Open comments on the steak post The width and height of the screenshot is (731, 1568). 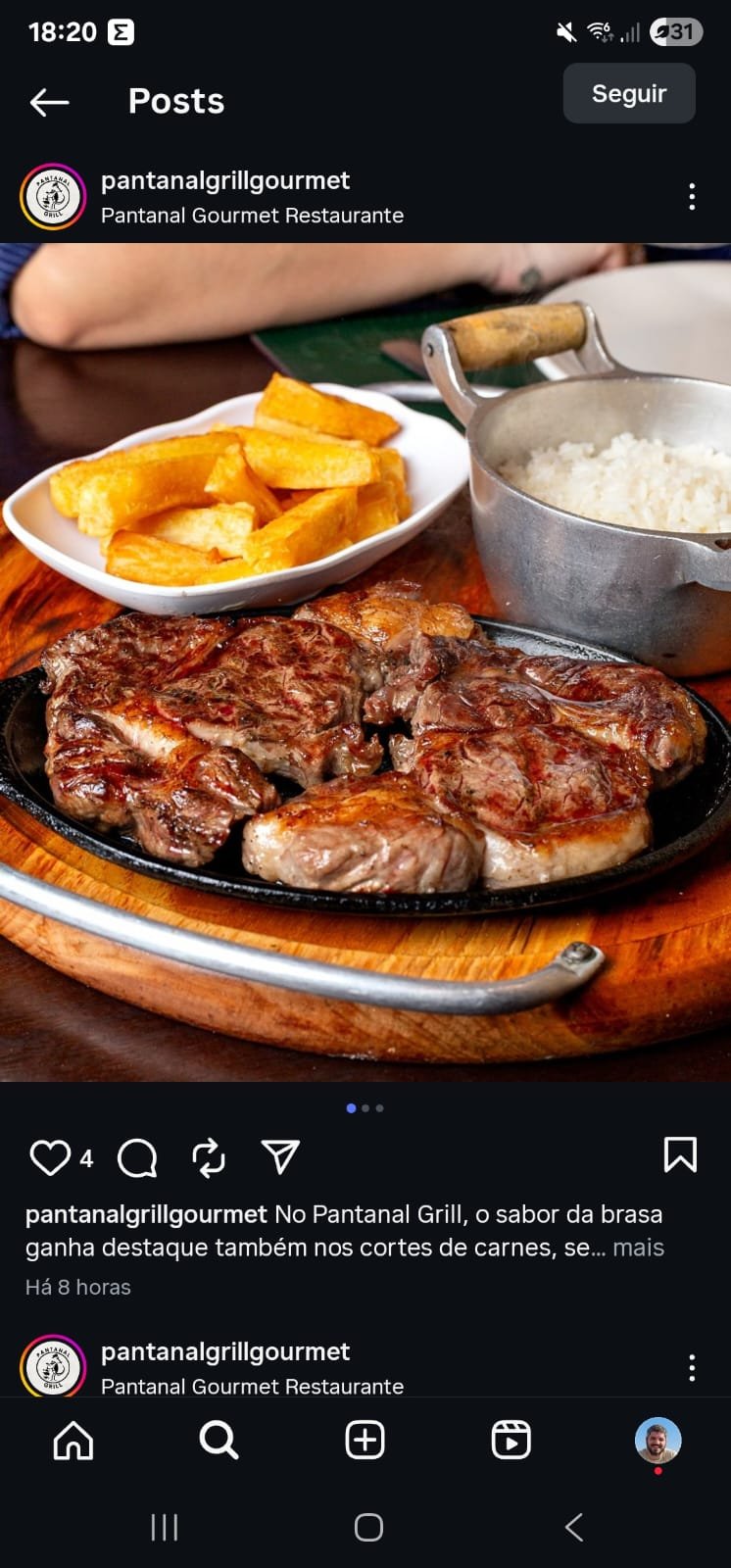click(137, 1157)
